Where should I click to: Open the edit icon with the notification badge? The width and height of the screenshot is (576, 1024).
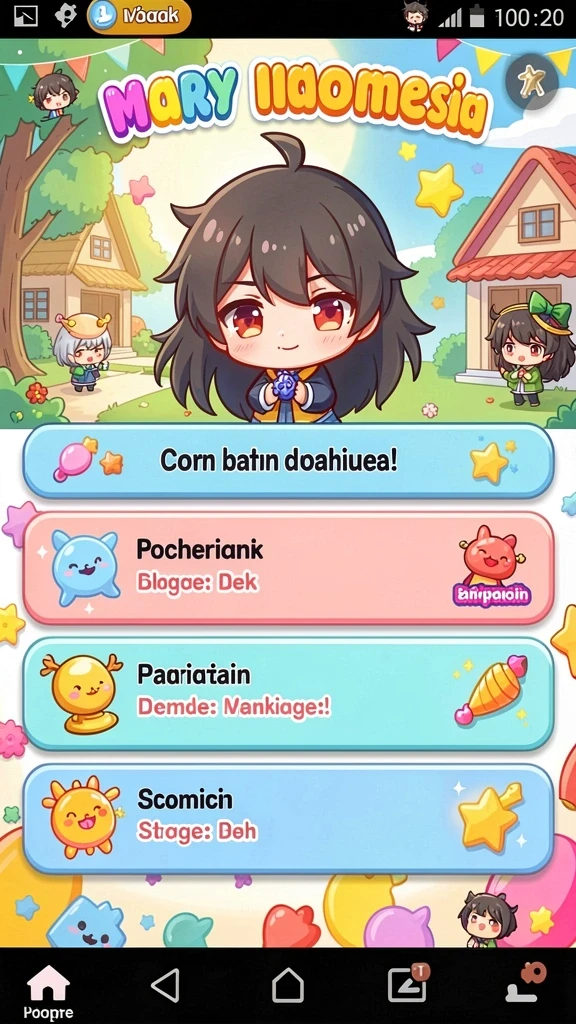tap(408, 983)
